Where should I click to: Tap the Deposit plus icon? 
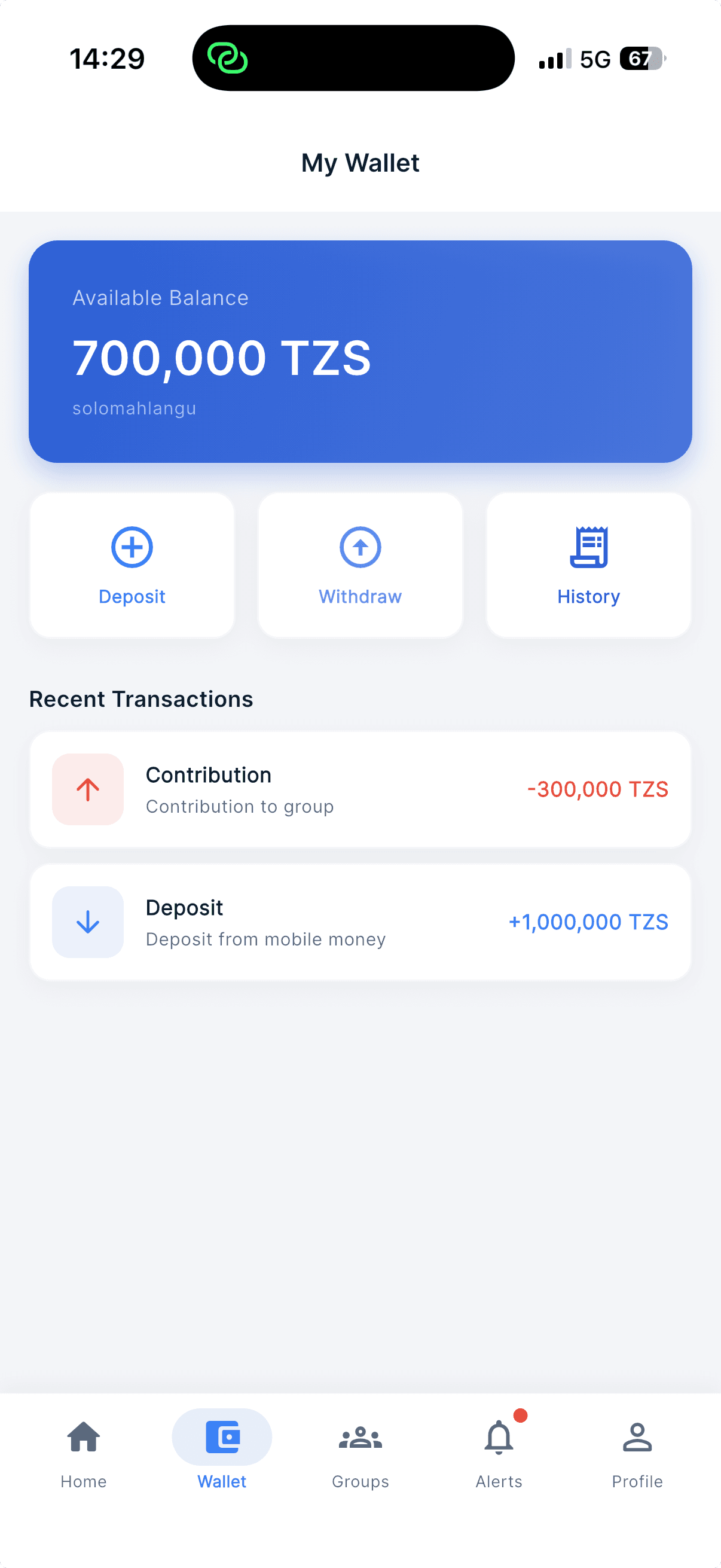pos(132,547)
